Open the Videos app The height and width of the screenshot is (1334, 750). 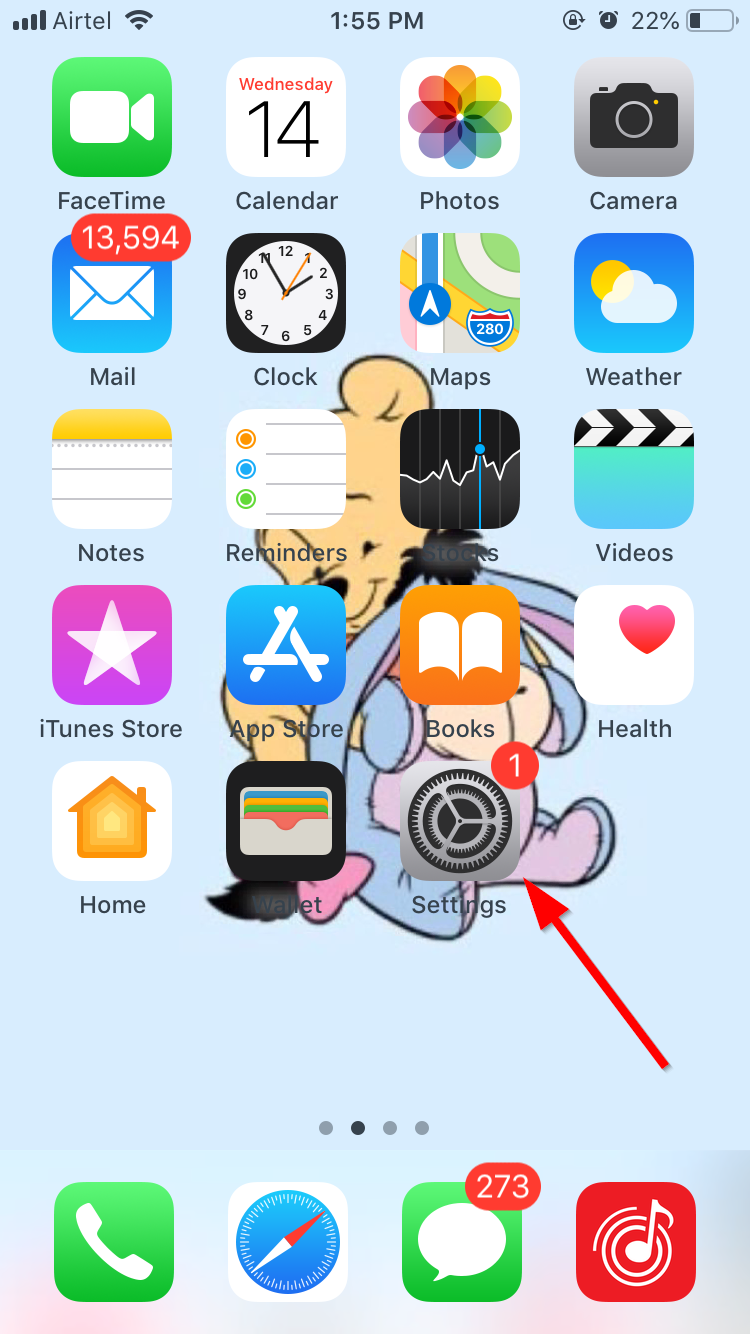634,469
